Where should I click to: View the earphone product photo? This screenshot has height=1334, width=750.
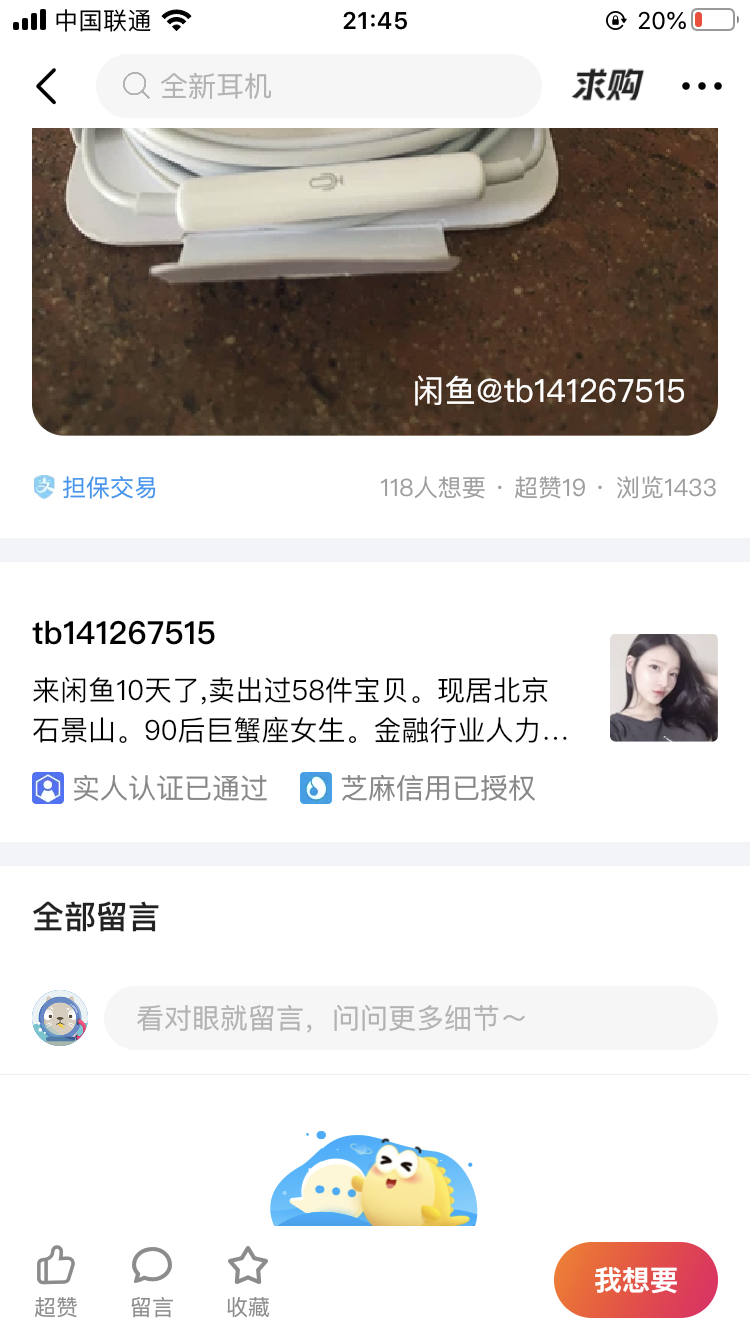[x=375, y=281]
